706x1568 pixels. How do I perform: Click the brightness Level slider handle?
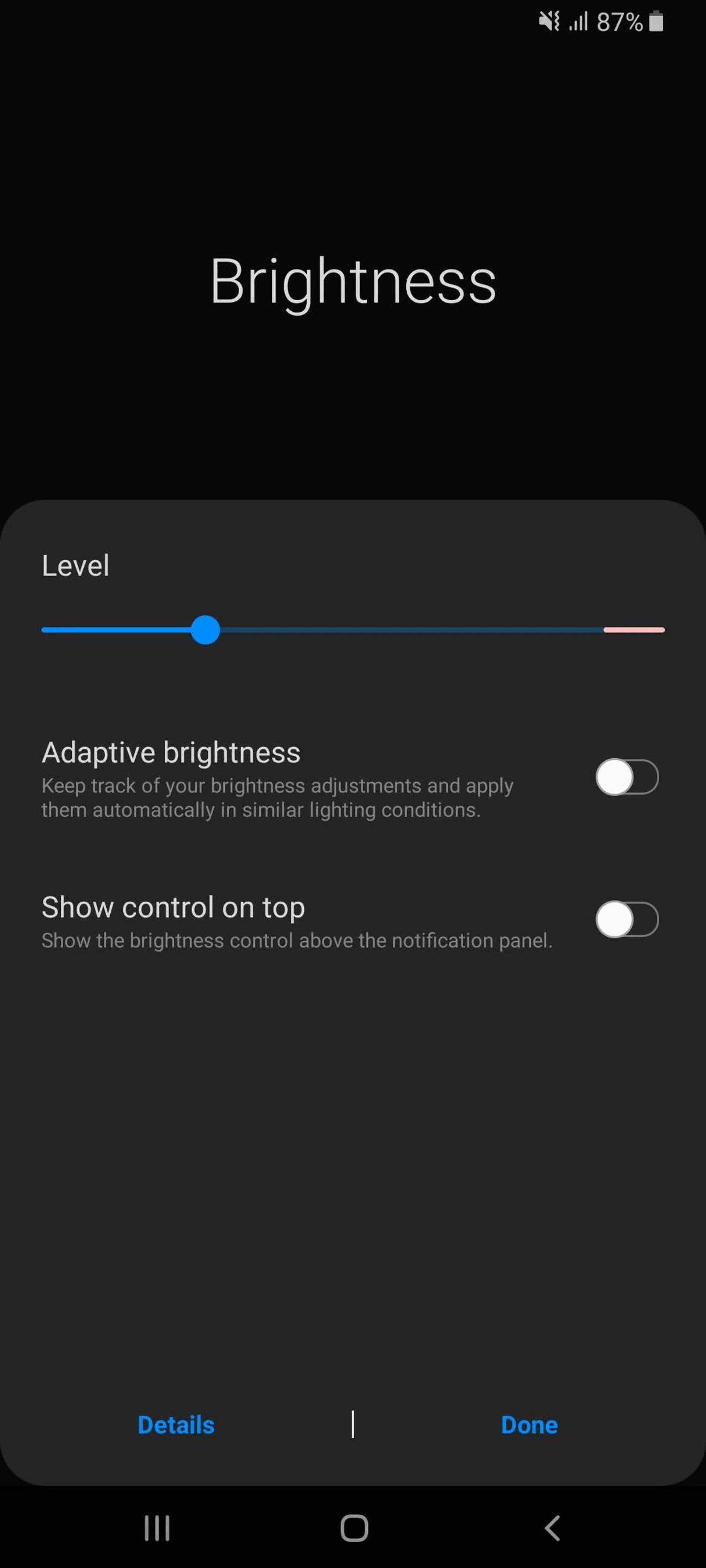[x=207, y=630]
